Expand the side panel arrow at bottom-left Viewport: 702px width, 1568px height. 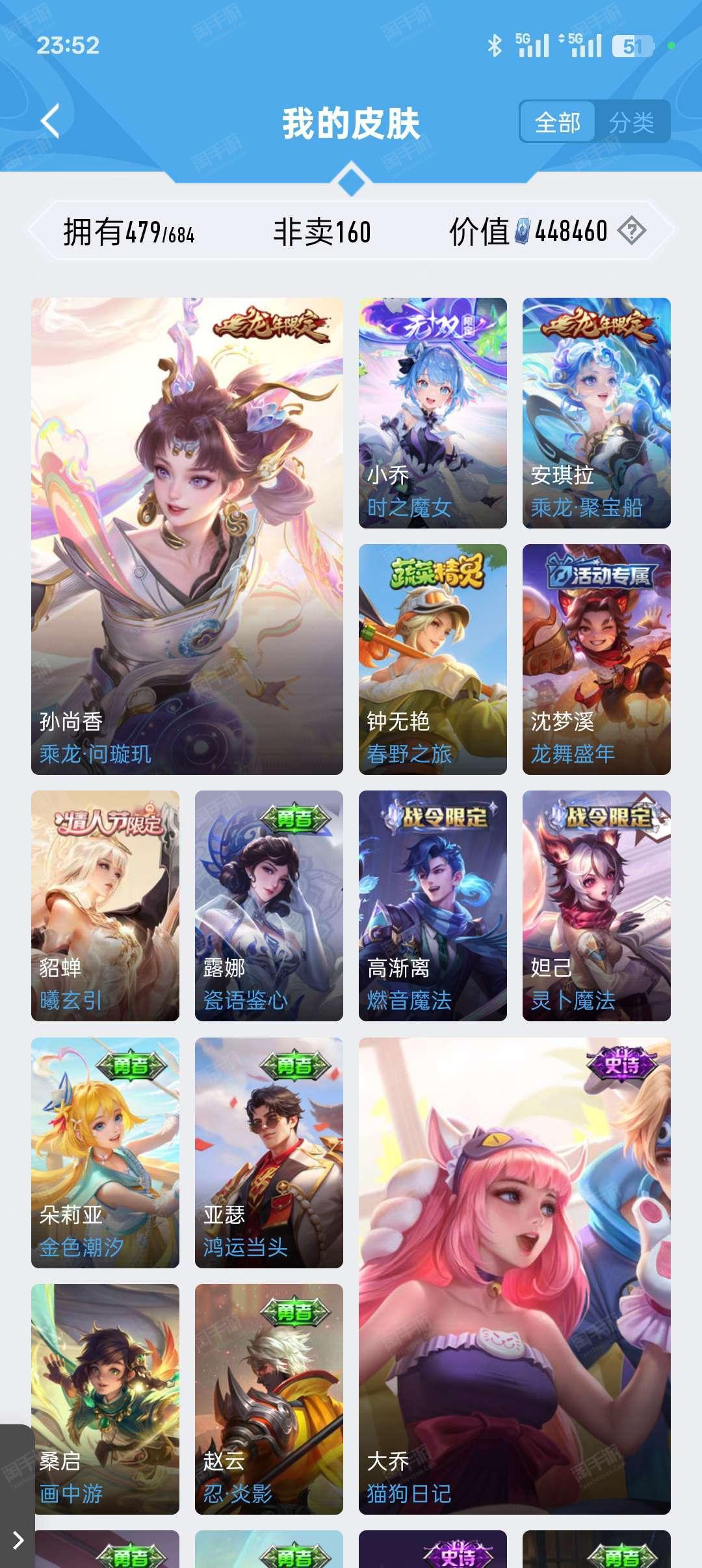pyautogui.click(x=18, y=1539)
